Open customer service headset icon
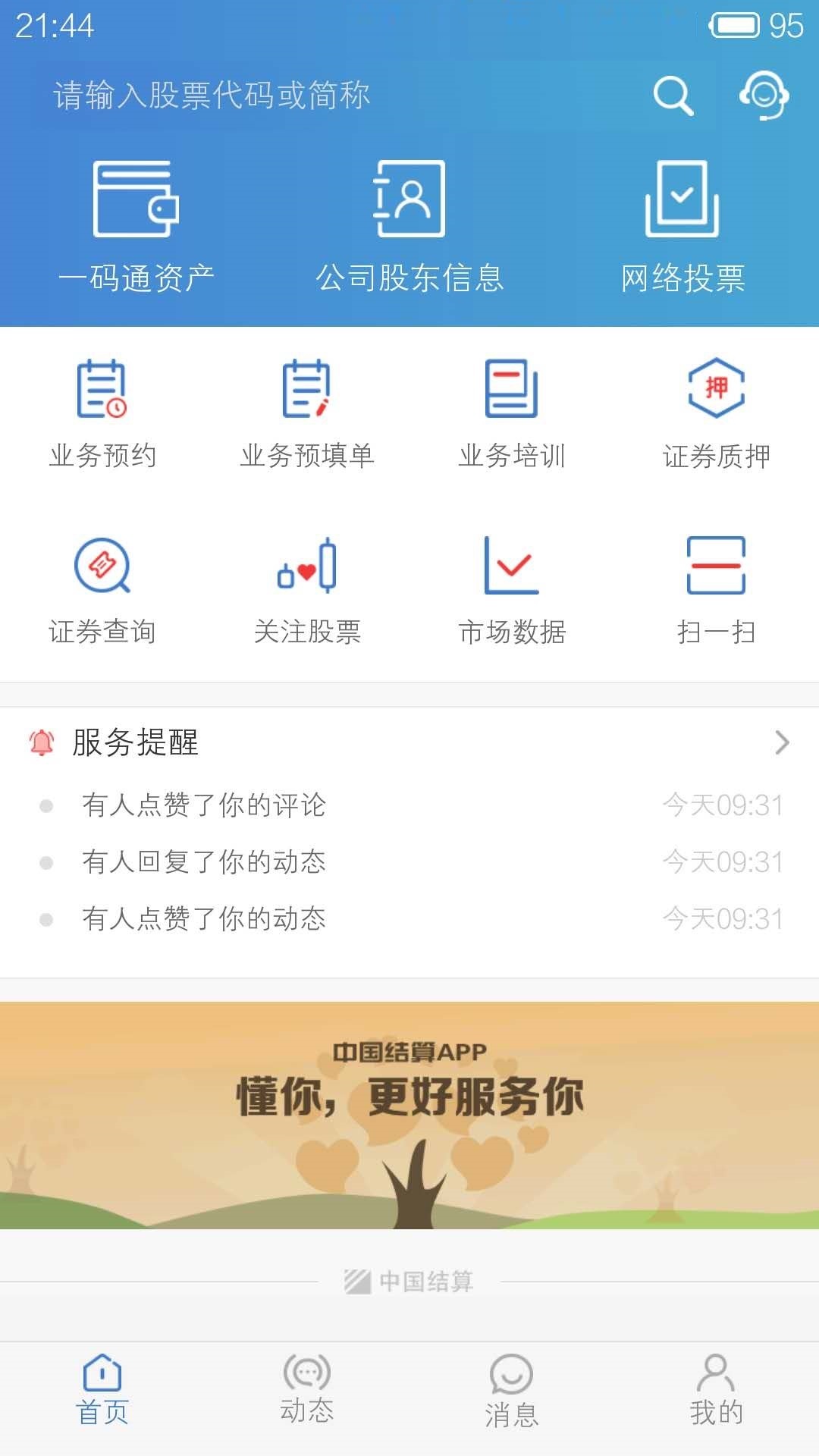Viewport: 819px width, 1456px height. [x=764, y=96]
